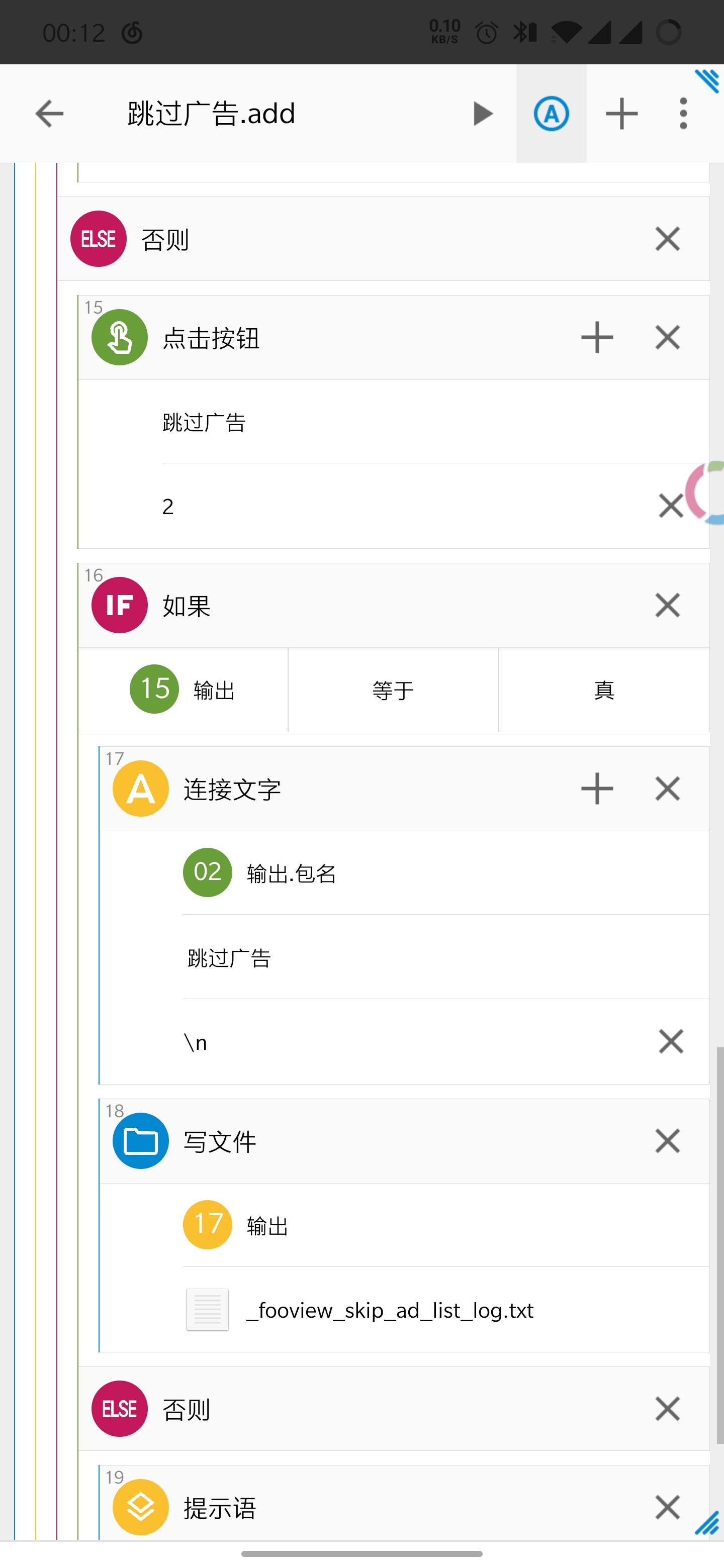This screenshot has height=1568, width=724.
Task: Add a text item to 连接文字
Action: pyautogui.click(x=597, y=789)
